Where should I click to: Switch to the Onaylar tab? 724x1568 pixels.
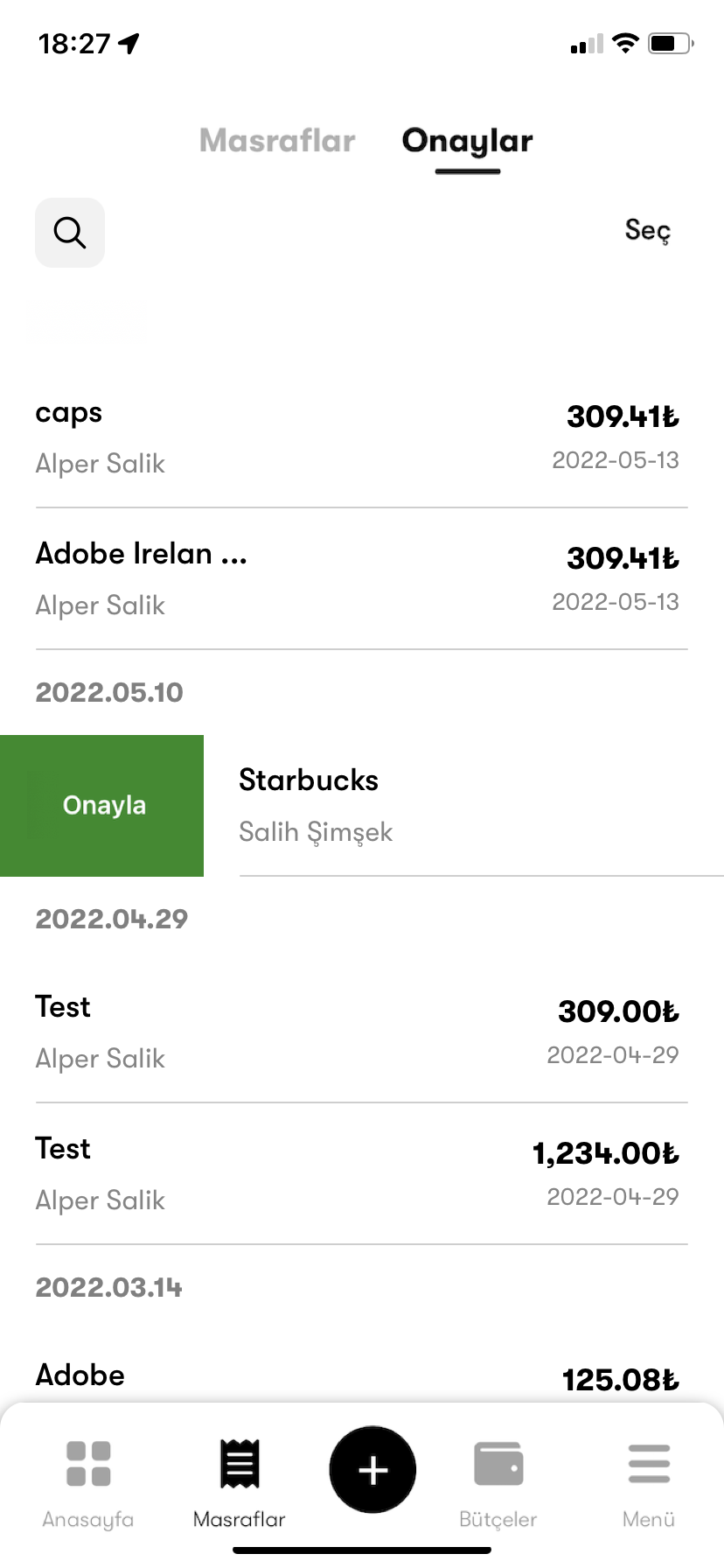[x=466, y=141]
